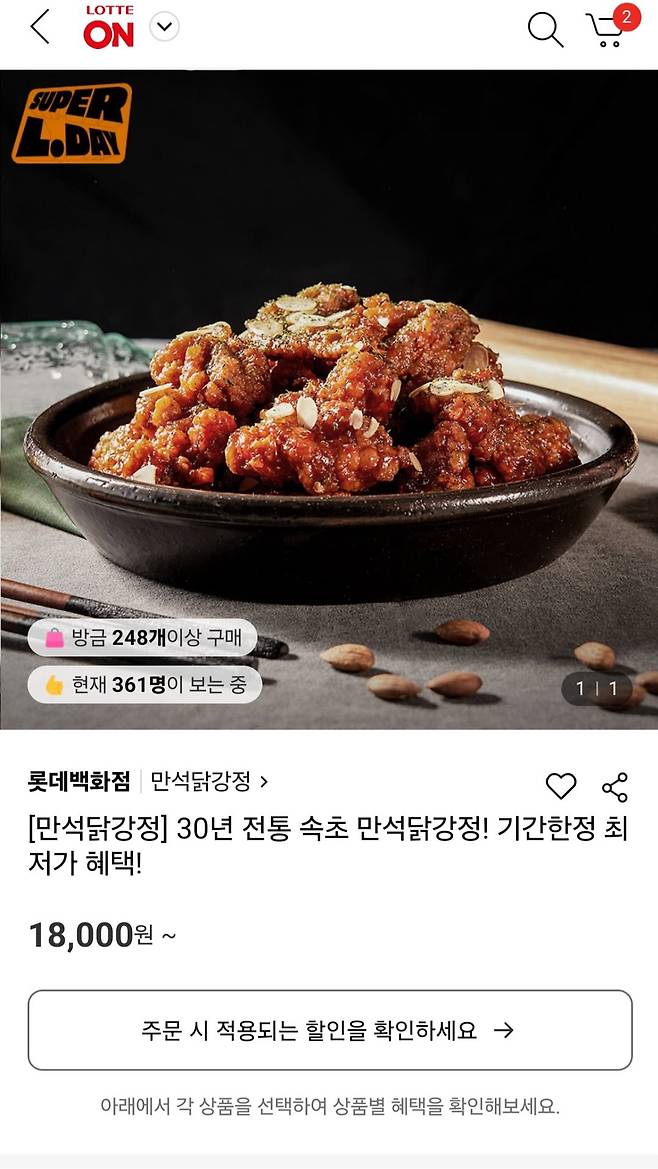The image size is (658, 1169).
Task: Open the 만석닭강정 brand store link
Action: coord(209,781)
